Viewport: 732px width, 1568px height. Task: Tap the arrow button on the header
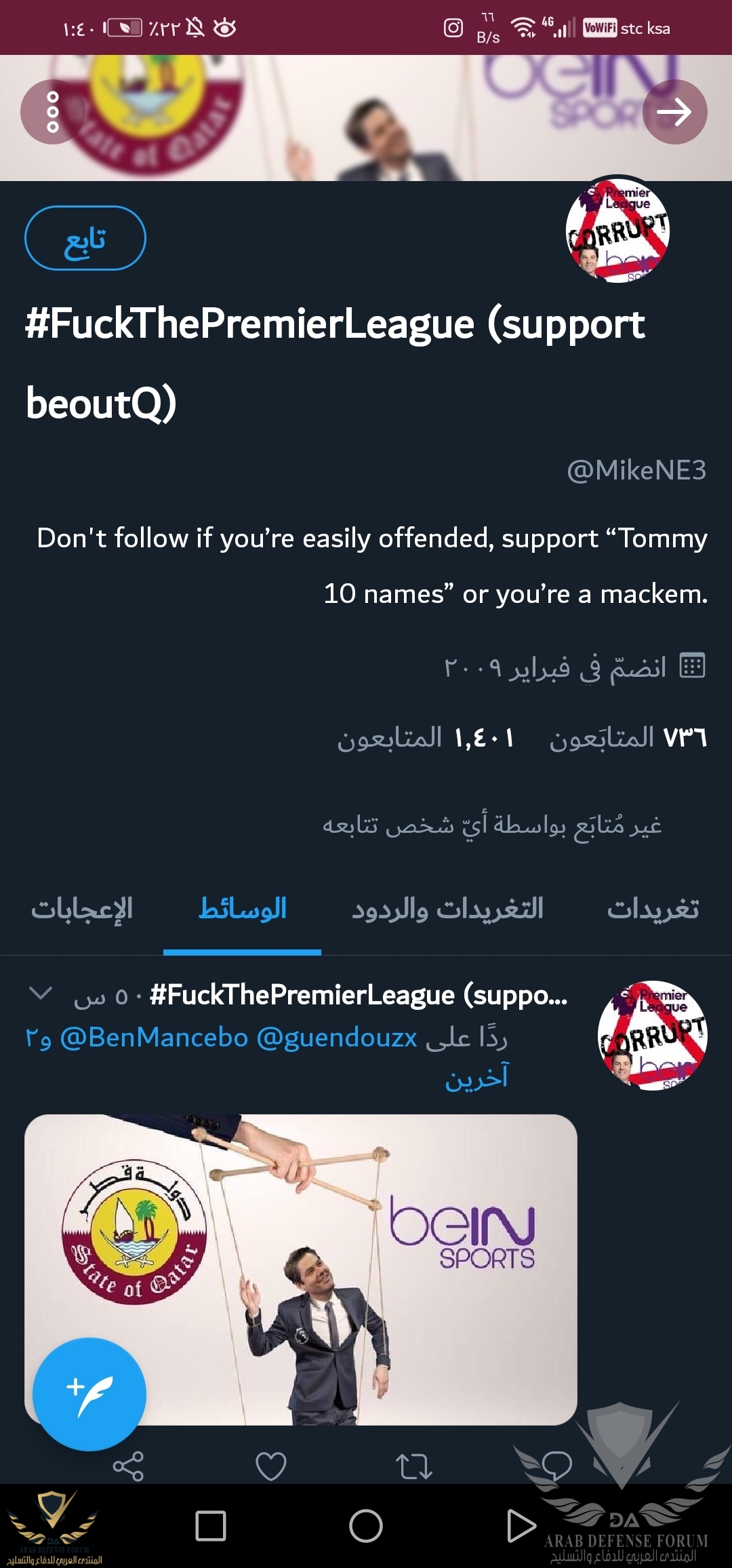point(674,112)
